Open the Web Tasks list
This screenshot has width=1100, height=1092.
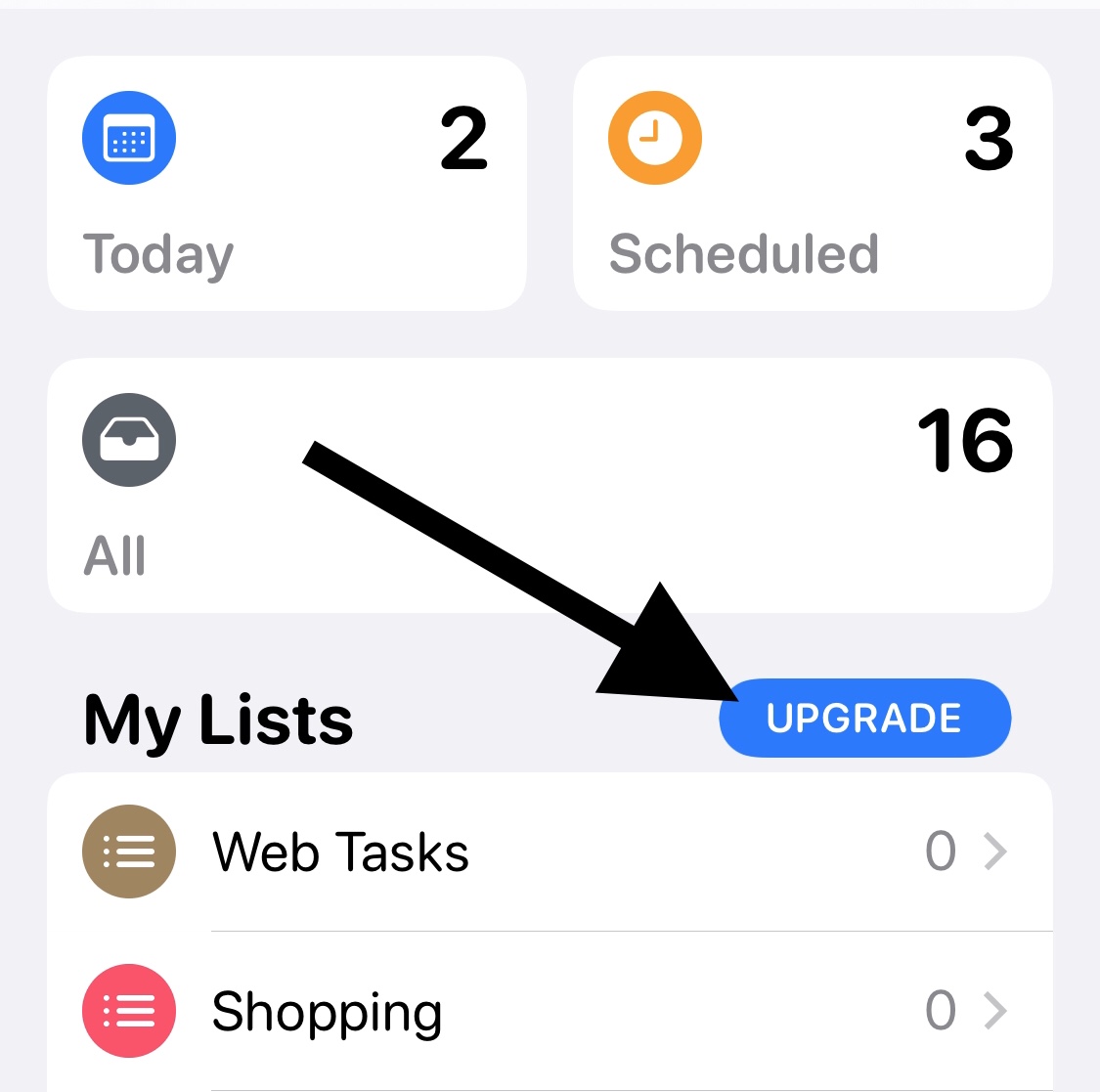550,852
